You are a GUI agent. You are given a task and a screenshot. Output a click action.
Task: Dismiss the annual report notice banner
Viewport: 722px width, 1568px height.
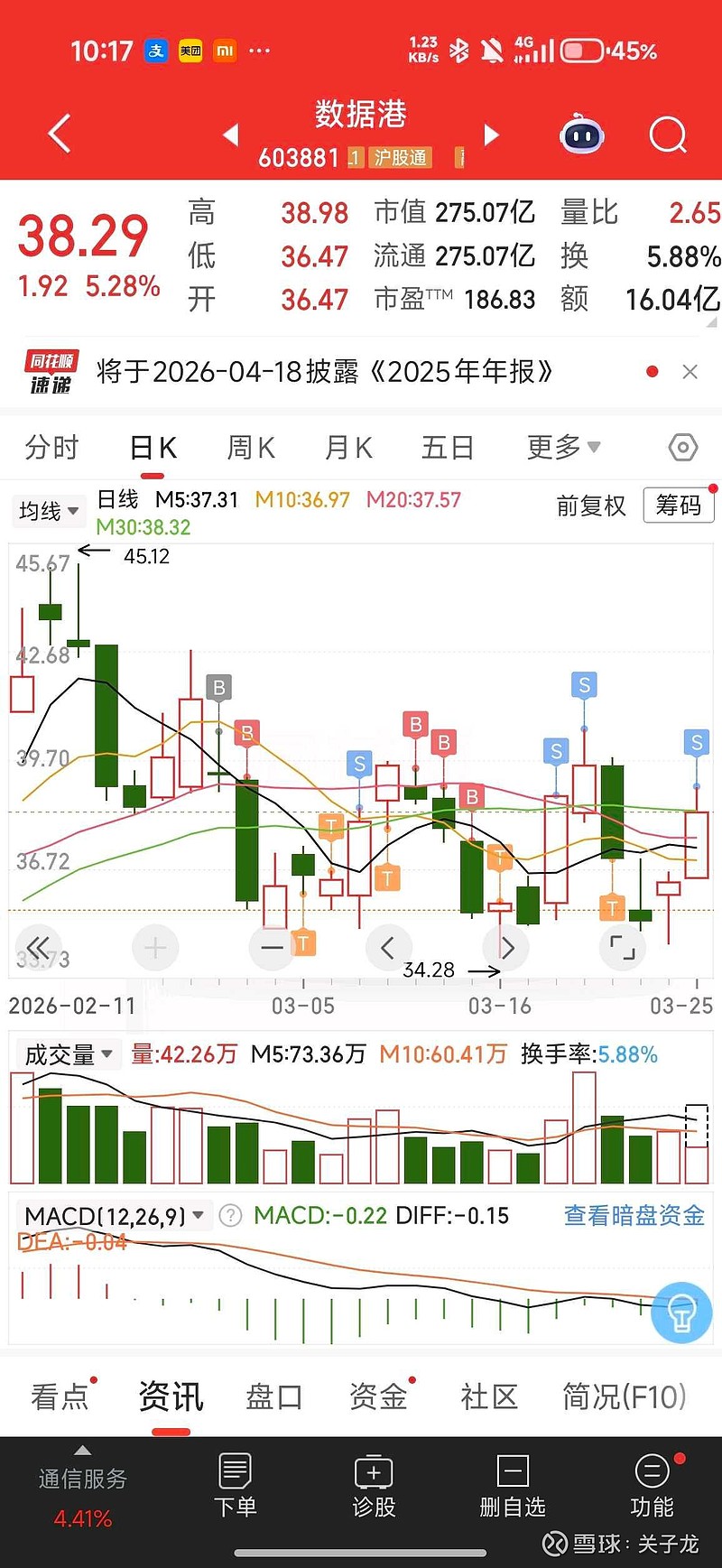tap(690, 372)
